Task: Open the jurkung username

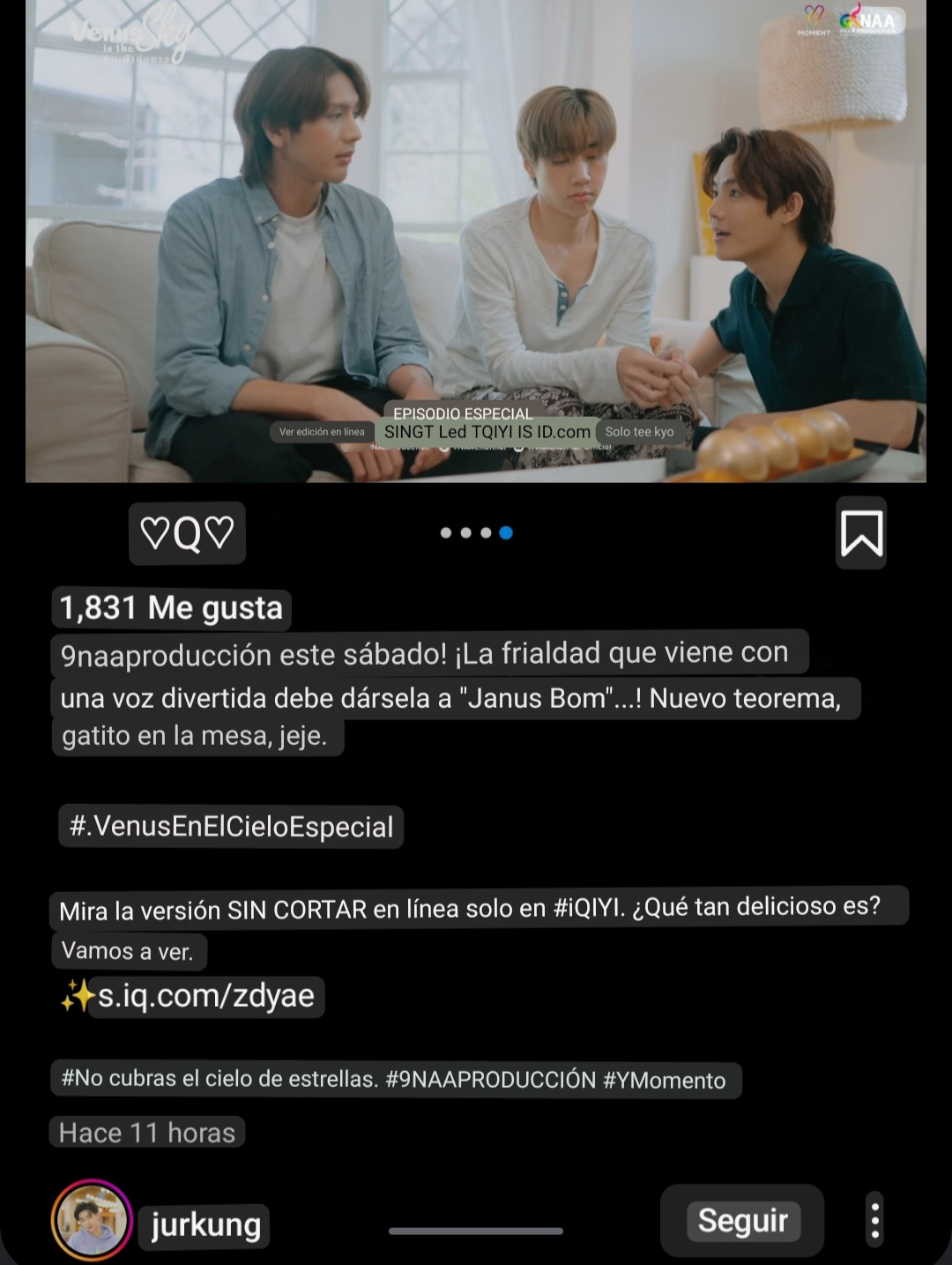Action: coord(205,1225)
